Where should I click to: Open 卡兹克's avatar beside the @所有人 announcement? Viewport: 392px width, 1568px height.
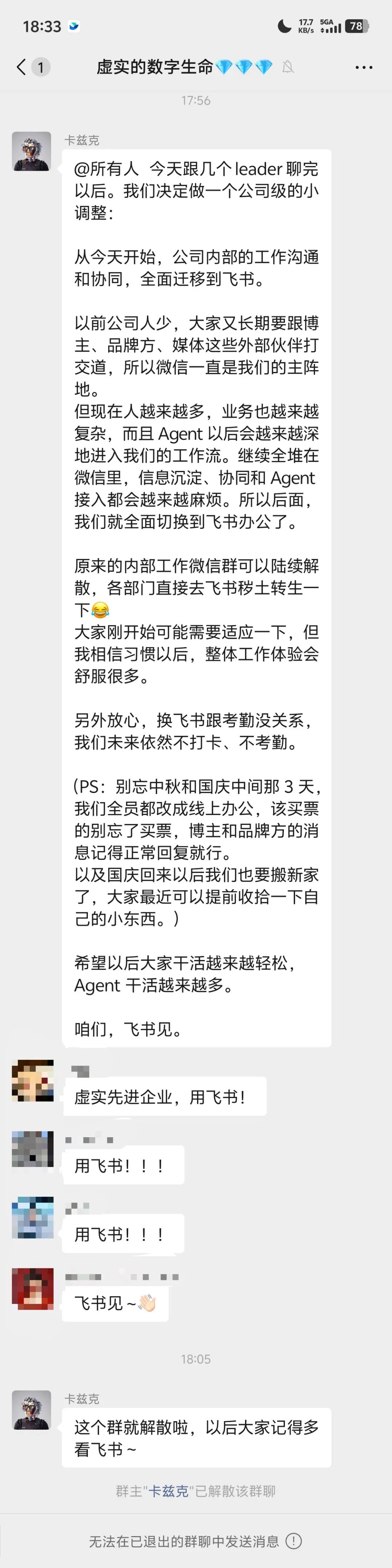tap(32, 151)
